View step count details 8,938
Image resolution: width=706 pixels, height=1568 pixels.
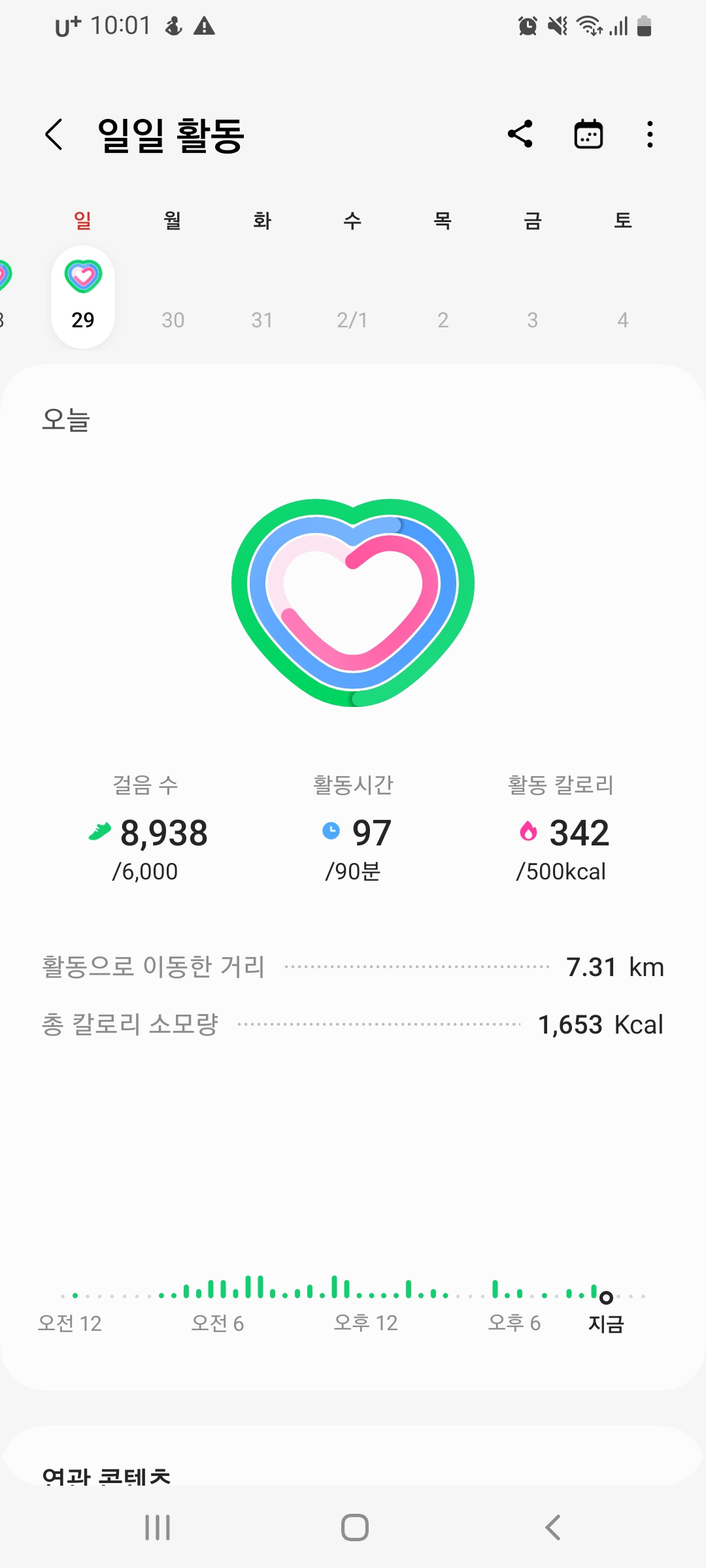[148, 832]
